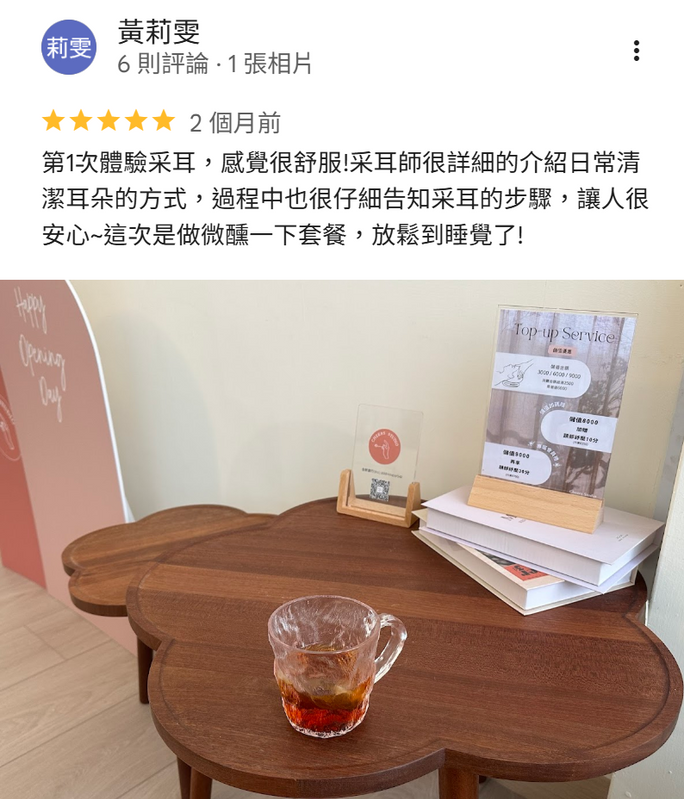The image size is (684, 799).
Task: Open the overflow menu for 黃莉雯's review
Action: (636, 51)
